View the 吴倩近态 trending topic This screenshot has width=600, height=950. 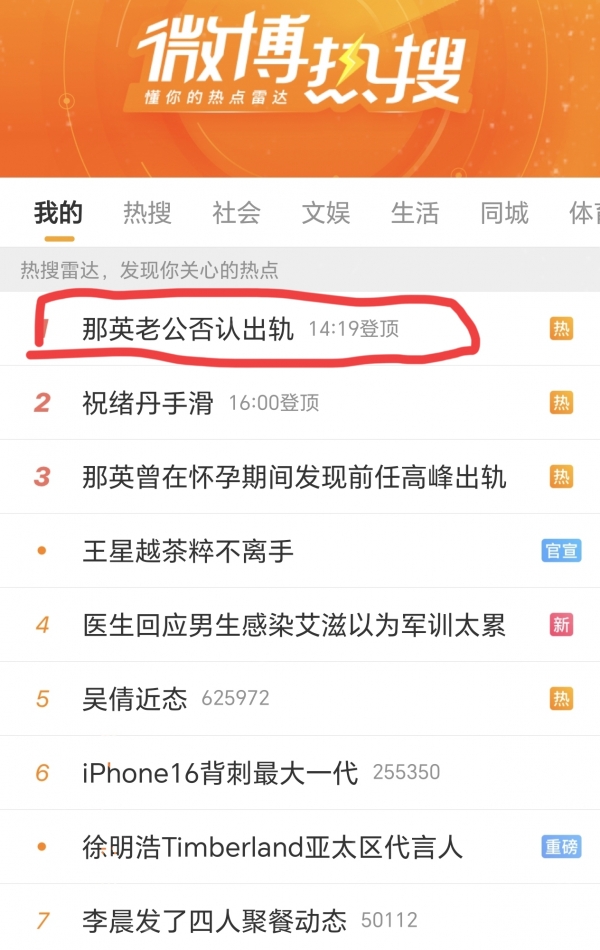point(135,698)
